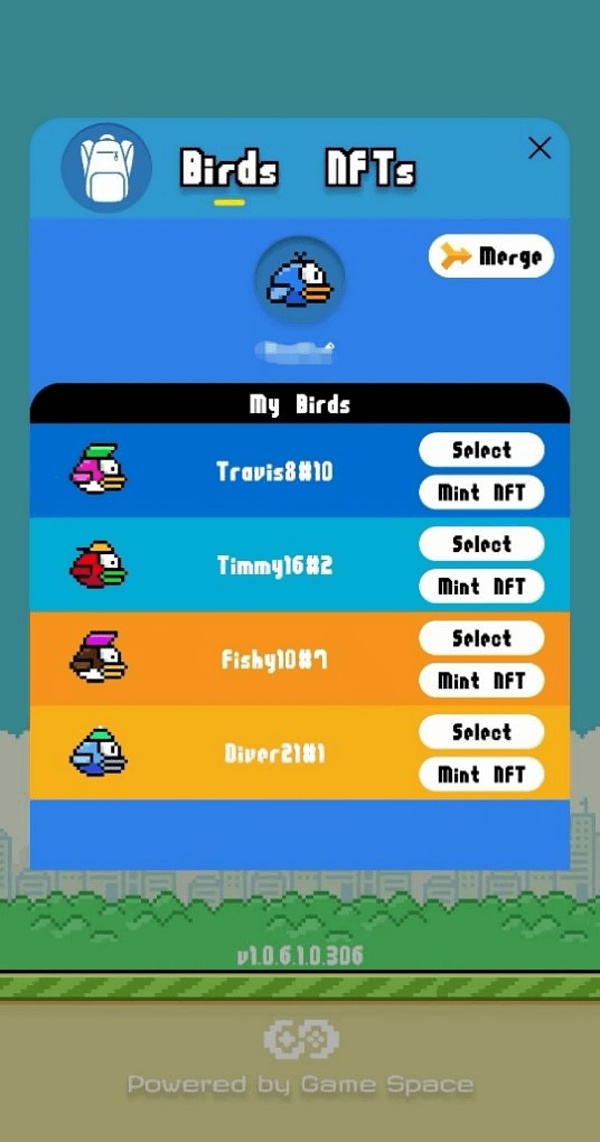The image size is (600, 1142).
Task: Select the Travis8#10 bird
Action: [x=481, y=450]
